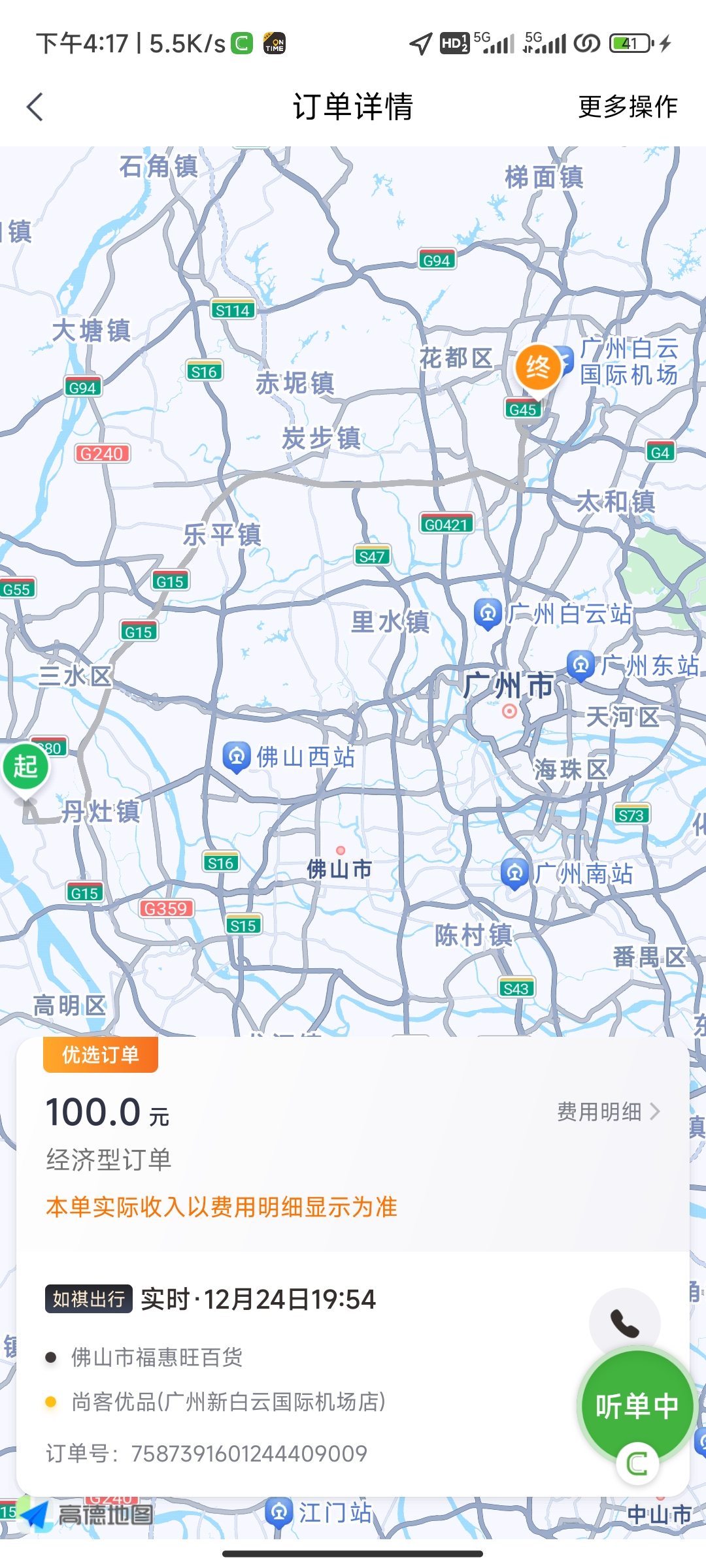Tap the 广州白云站 train station map icon
The width and height of the screenshot is (706, 1568).
(x=486, y=613)
